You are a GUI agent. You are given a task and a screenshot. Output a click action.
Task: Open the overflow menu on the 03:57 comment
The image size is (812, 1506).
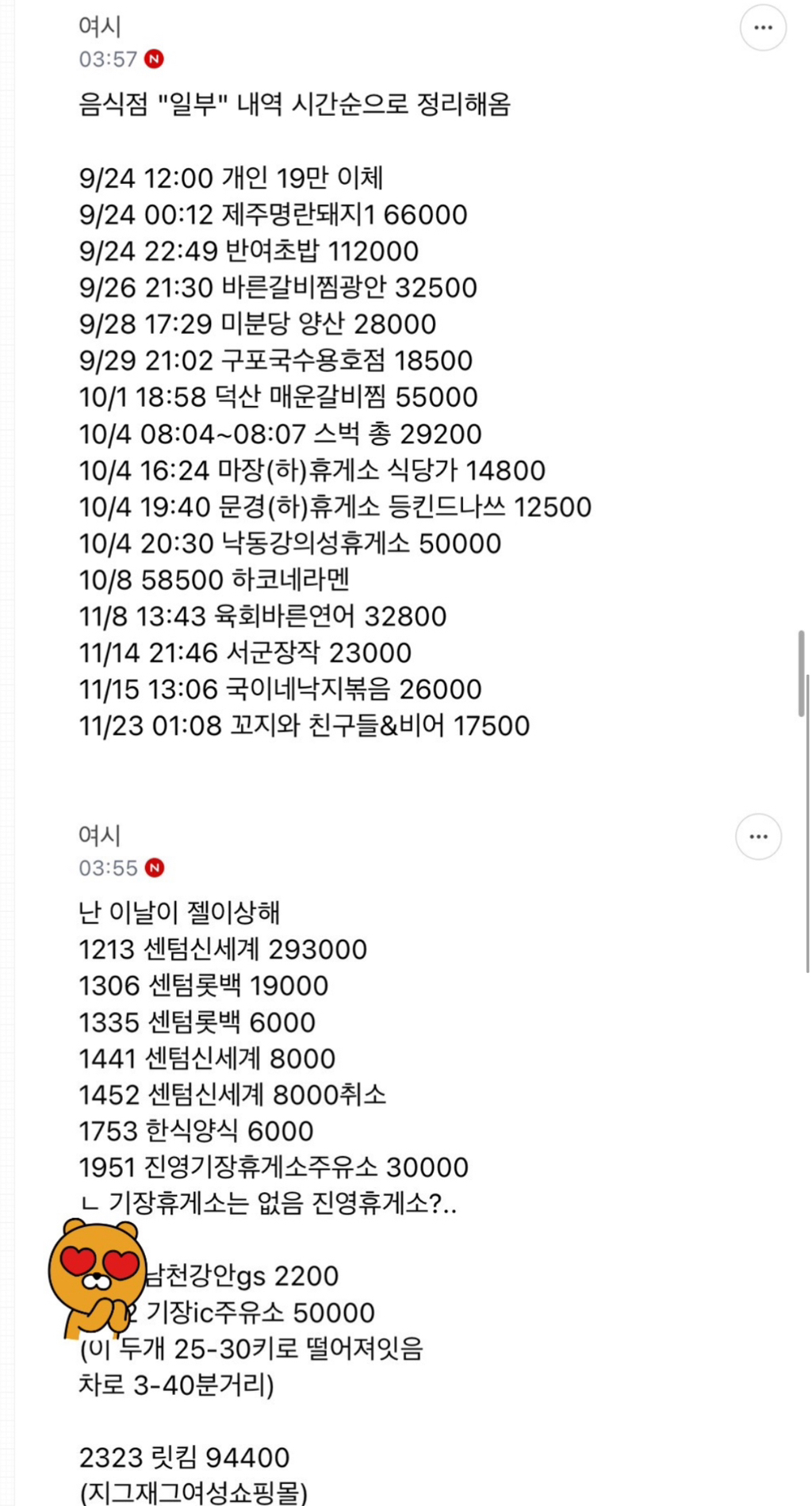(x=763, y=28)
